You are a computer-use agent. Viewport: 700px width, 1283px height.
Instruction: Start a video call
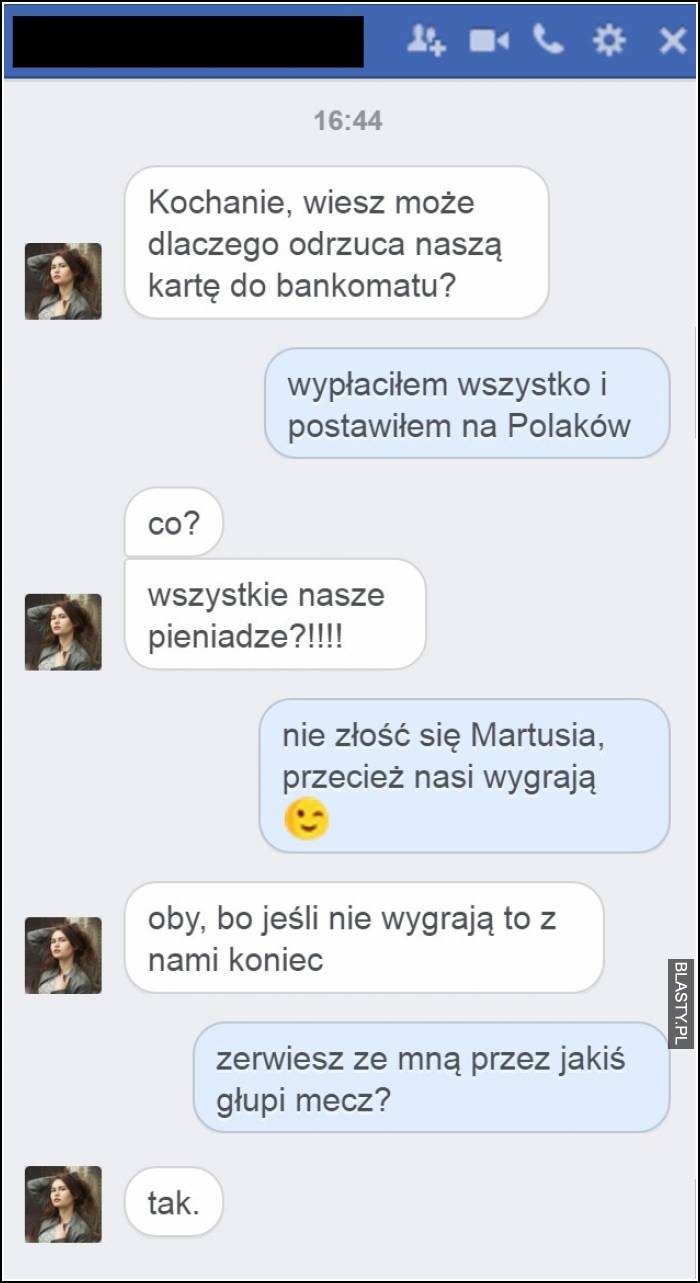pos(489,41)
